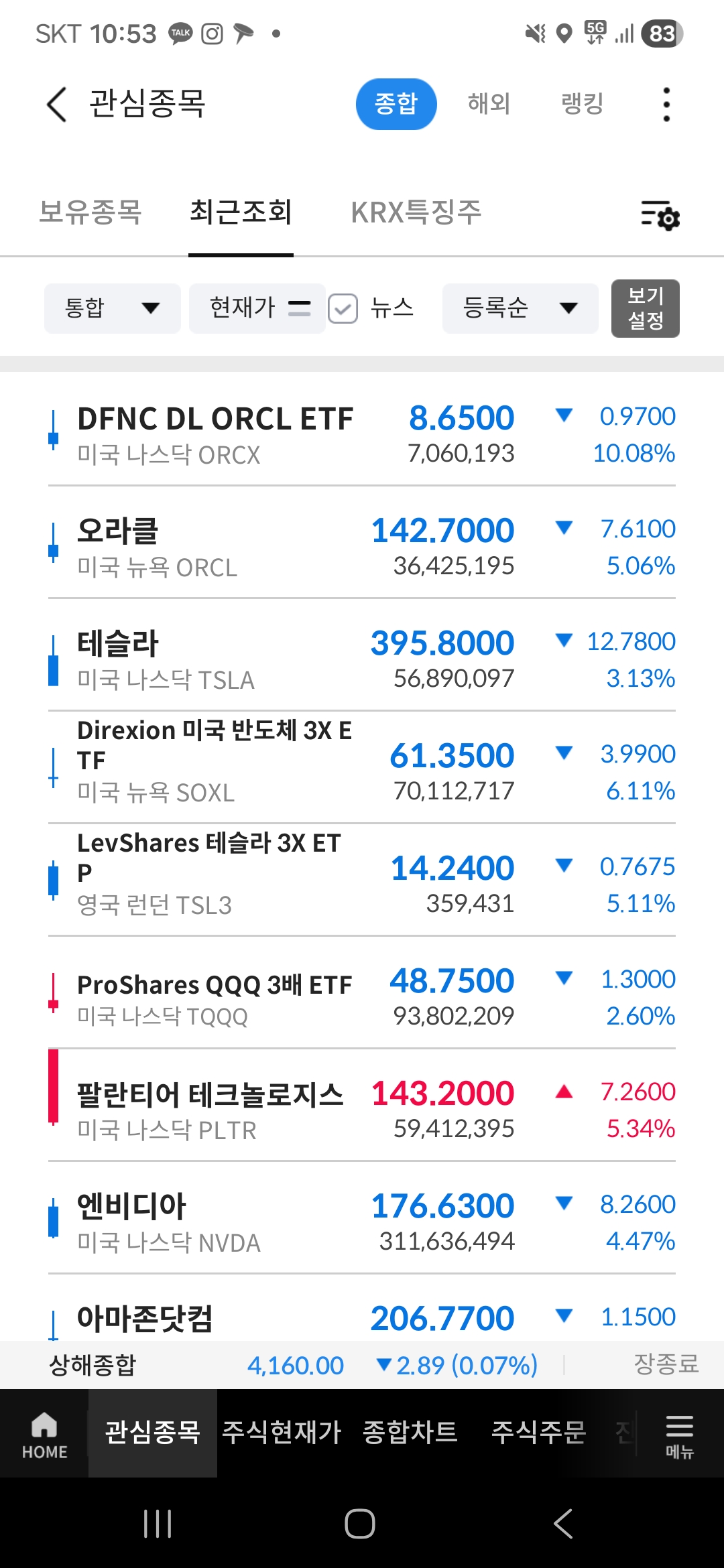Image resolution: width=724 pixels, height=1568 pixels.
Task: Open the list settings gear icon
Action: pos(660,215)
